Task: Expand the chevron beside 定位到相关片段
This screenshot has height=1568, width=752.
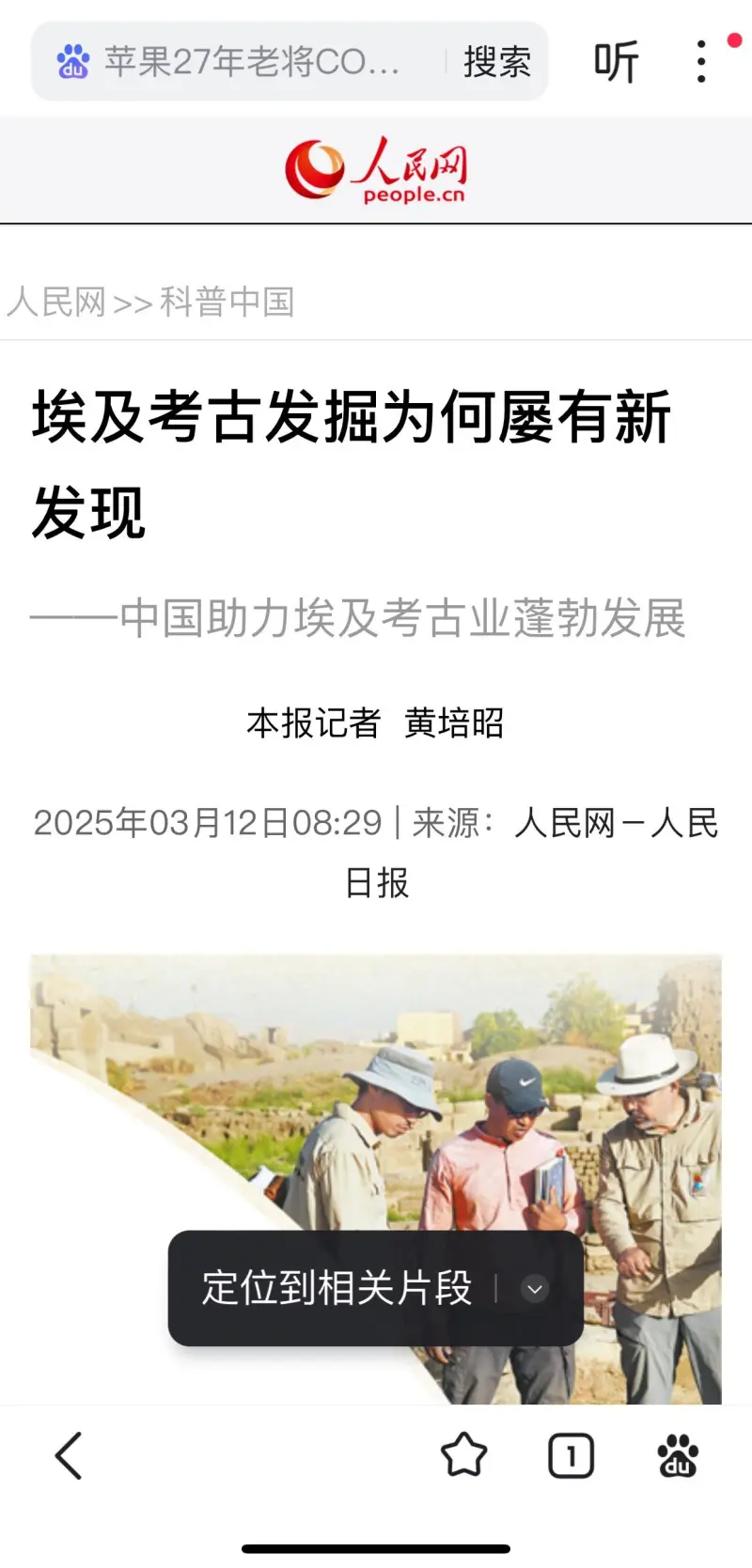Action: click(535, 1289)
